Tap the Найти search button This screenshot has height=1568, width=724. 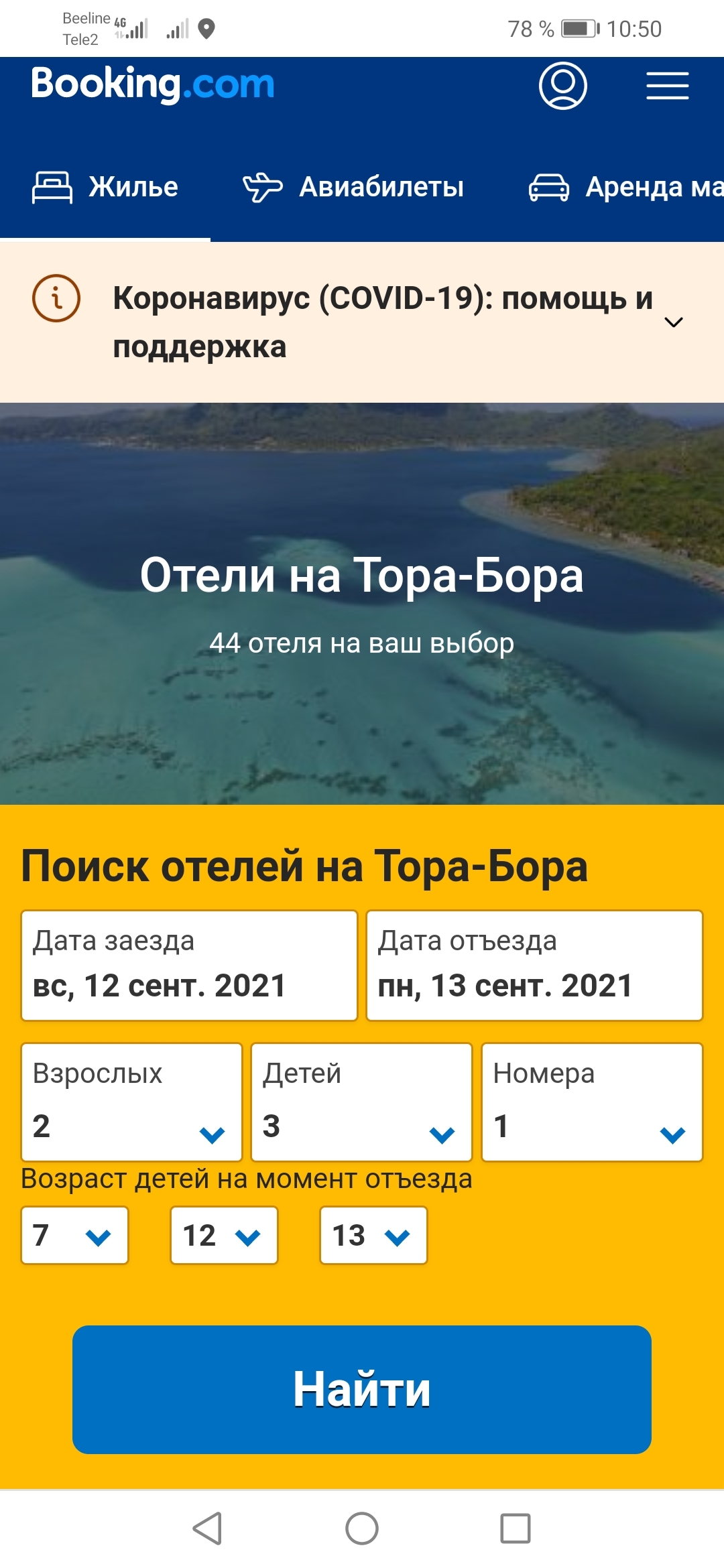[x=362, y=1389]
